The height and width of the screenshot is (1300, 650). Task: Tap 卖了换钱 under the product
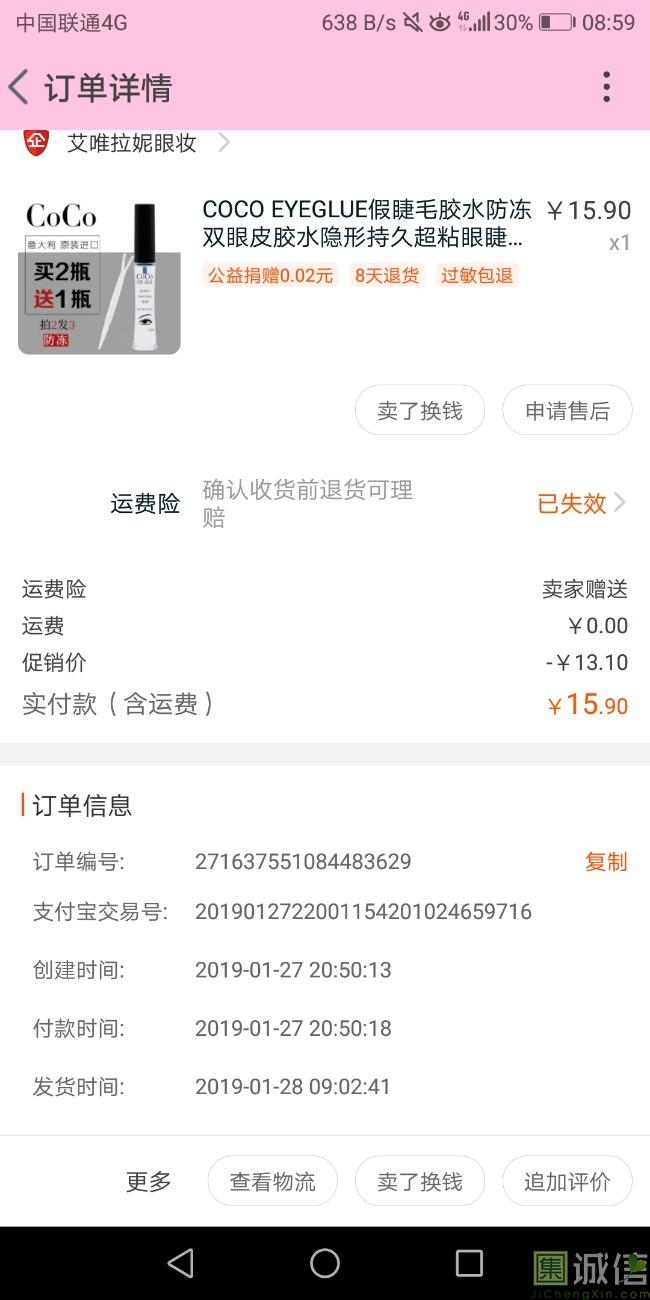(420, 411)
